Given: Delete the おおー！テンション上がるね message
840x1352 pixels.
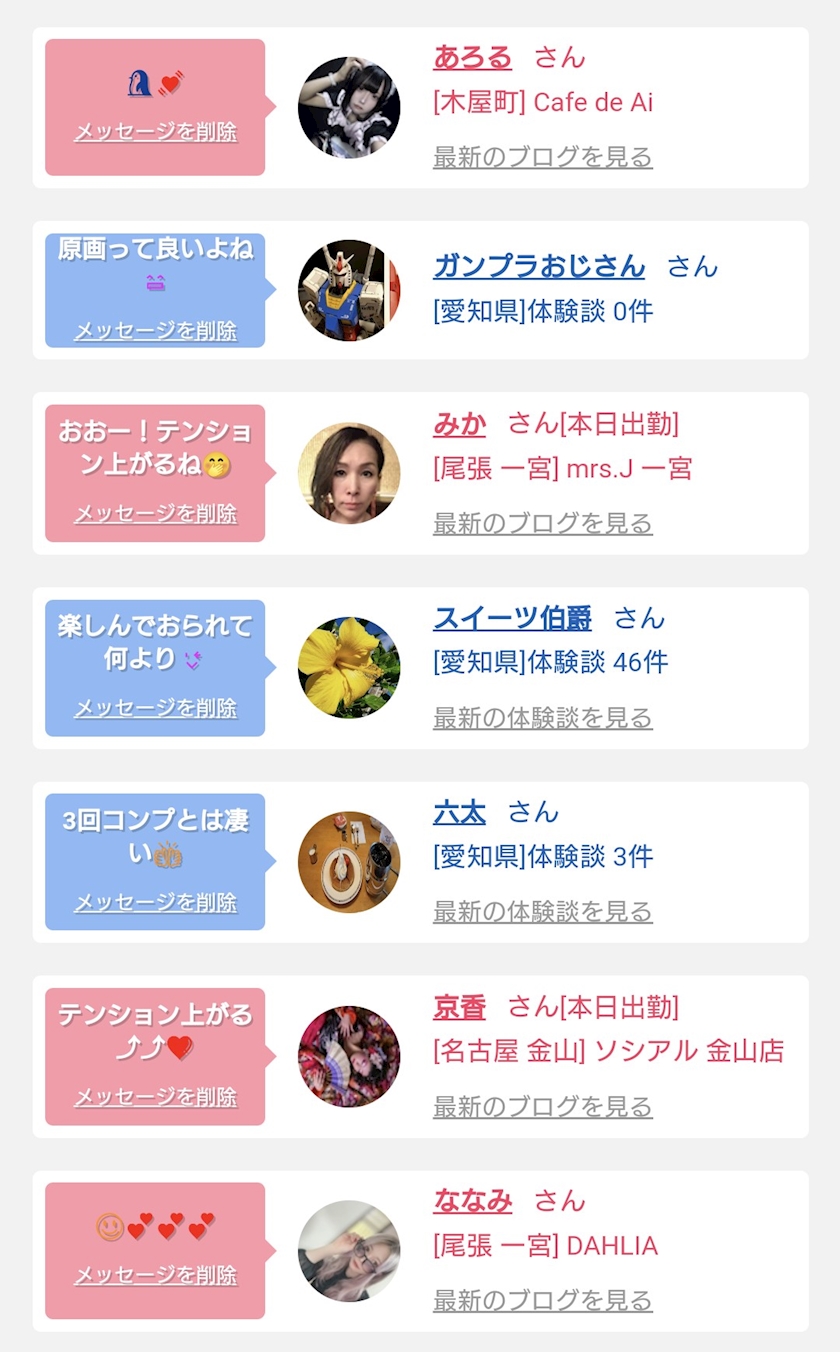Looking at the screenshot, I should coord(155,513).
